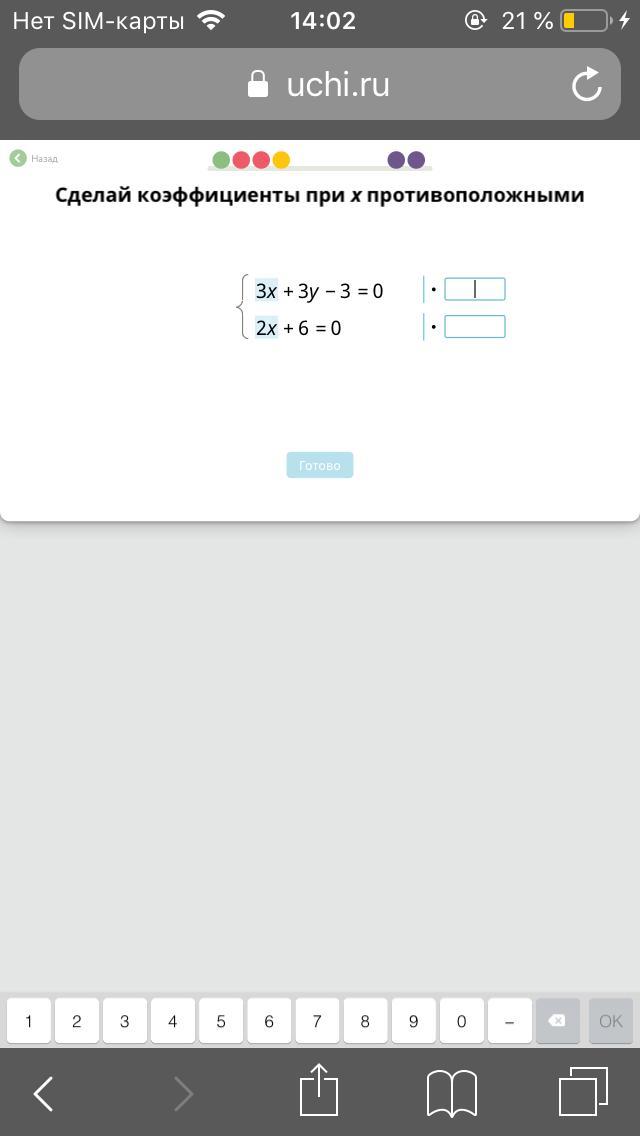
Task: Open Safari bookmarks
Action: point(452,1091)
